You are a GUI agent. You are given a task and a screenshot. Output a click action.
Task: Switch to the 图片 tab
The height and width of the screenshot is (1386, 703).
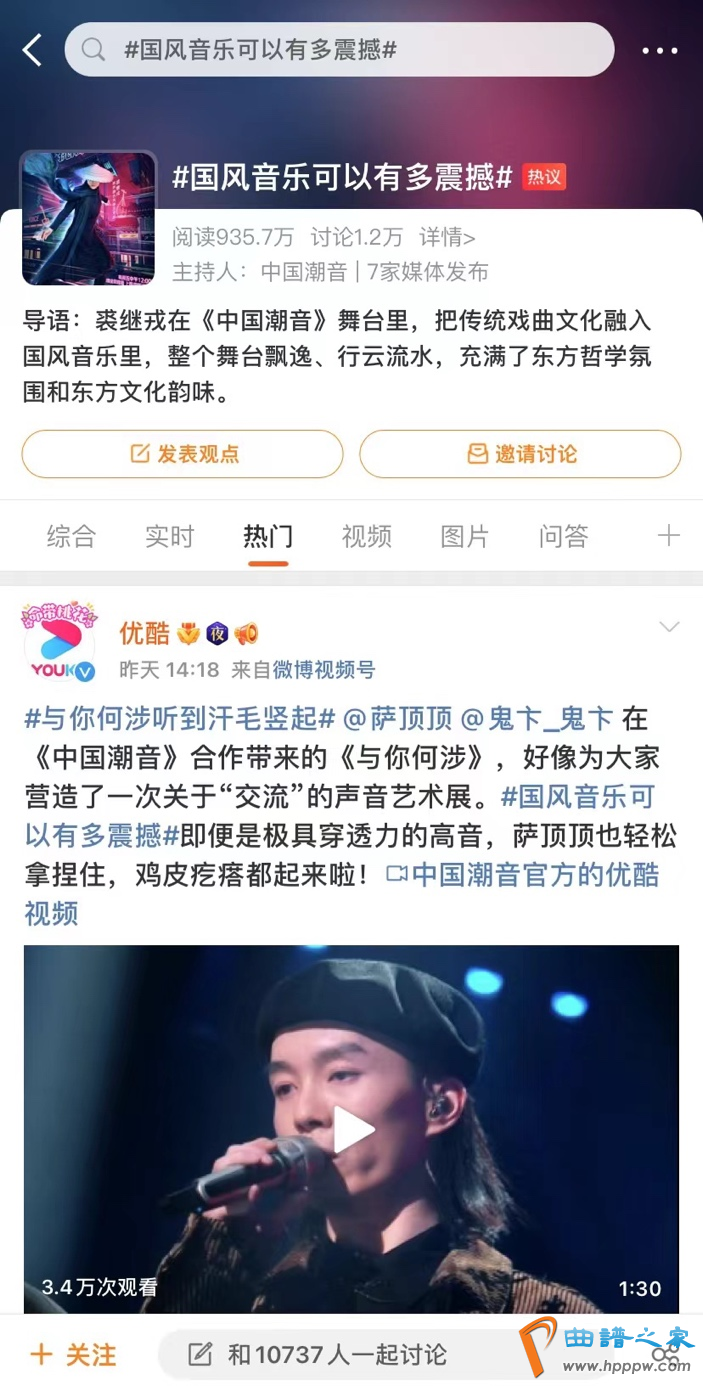(465, 536)
